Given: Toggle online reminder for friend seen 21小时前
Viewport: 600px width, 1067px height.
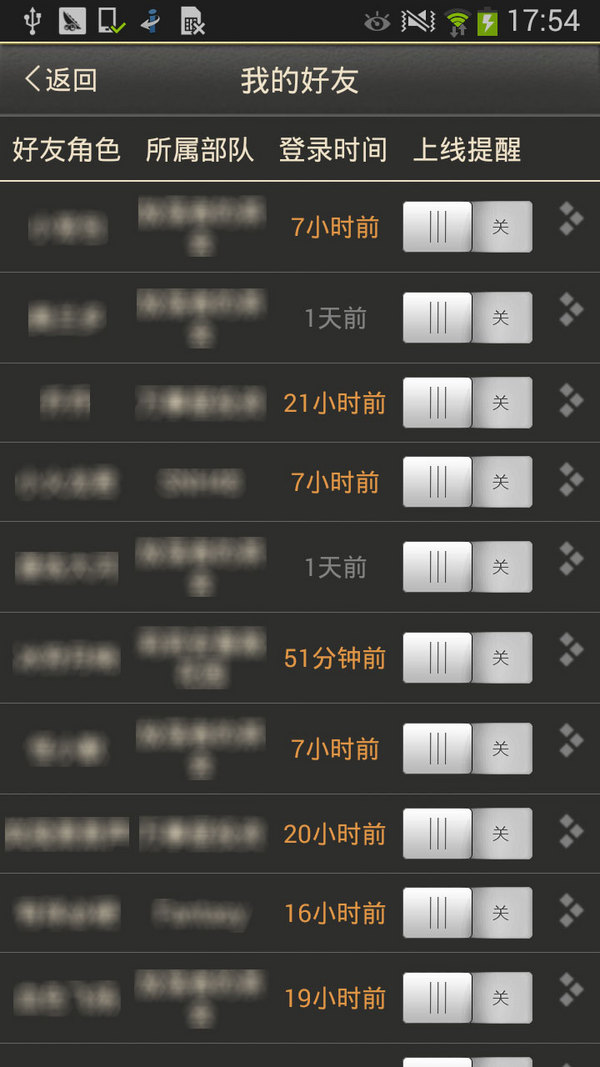Looking at the screenshot, I should (x=467, y=403).
